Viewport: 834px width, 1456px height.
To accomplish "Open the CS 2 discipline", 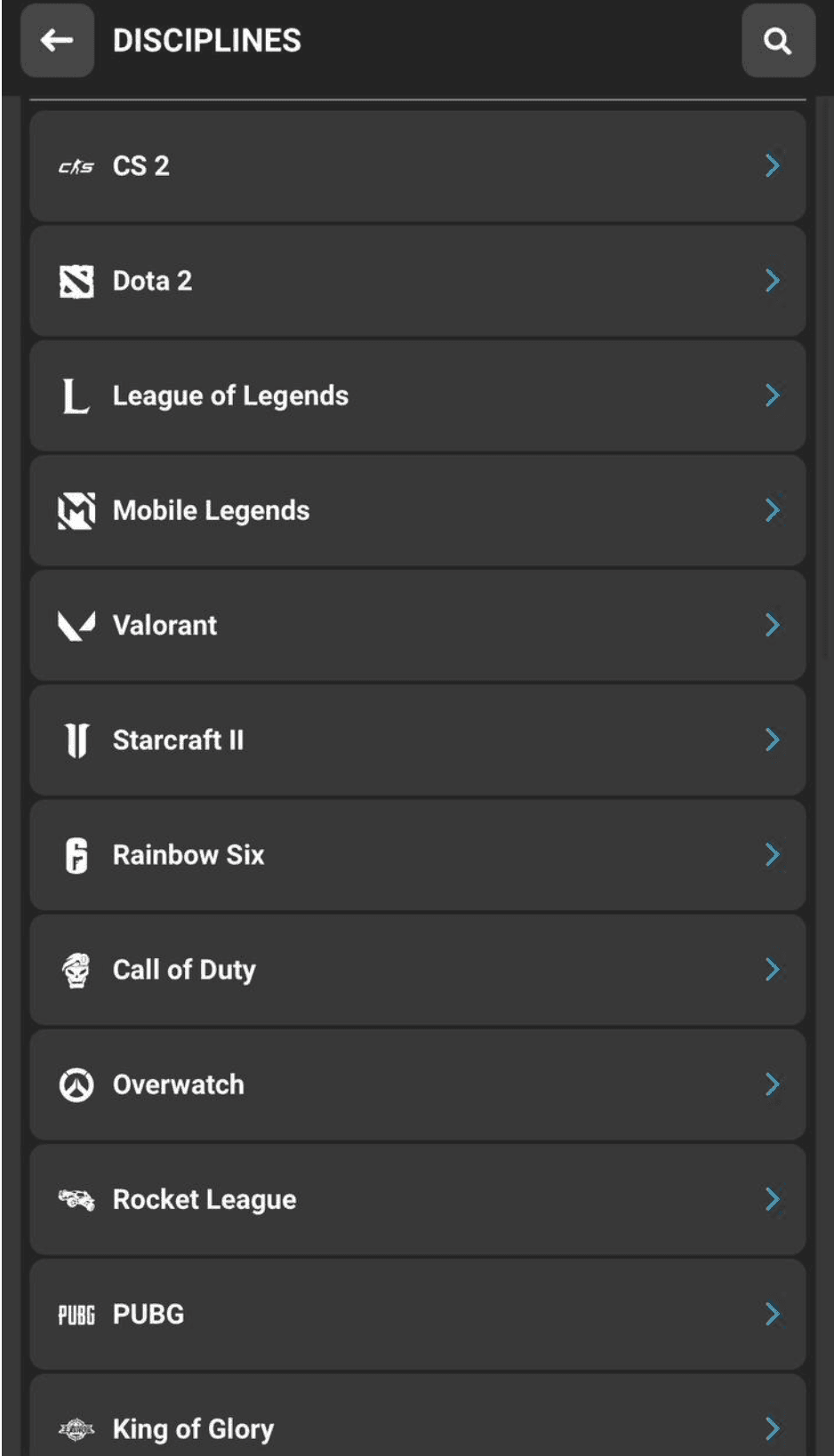I will tap(417, 166).
